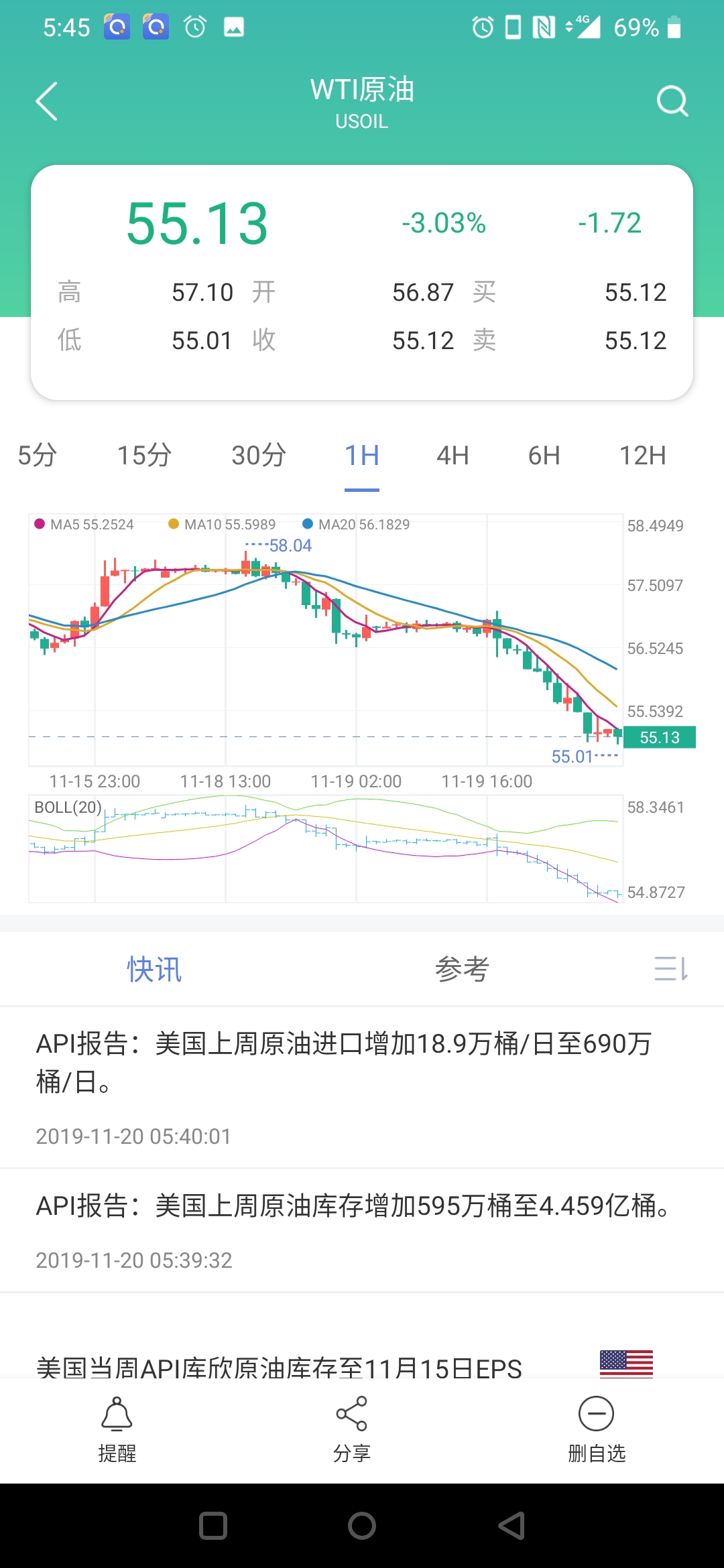Tap the list sort icon beside 参考
Viewport: 724px width, 1568px height.
coord(671,969)
